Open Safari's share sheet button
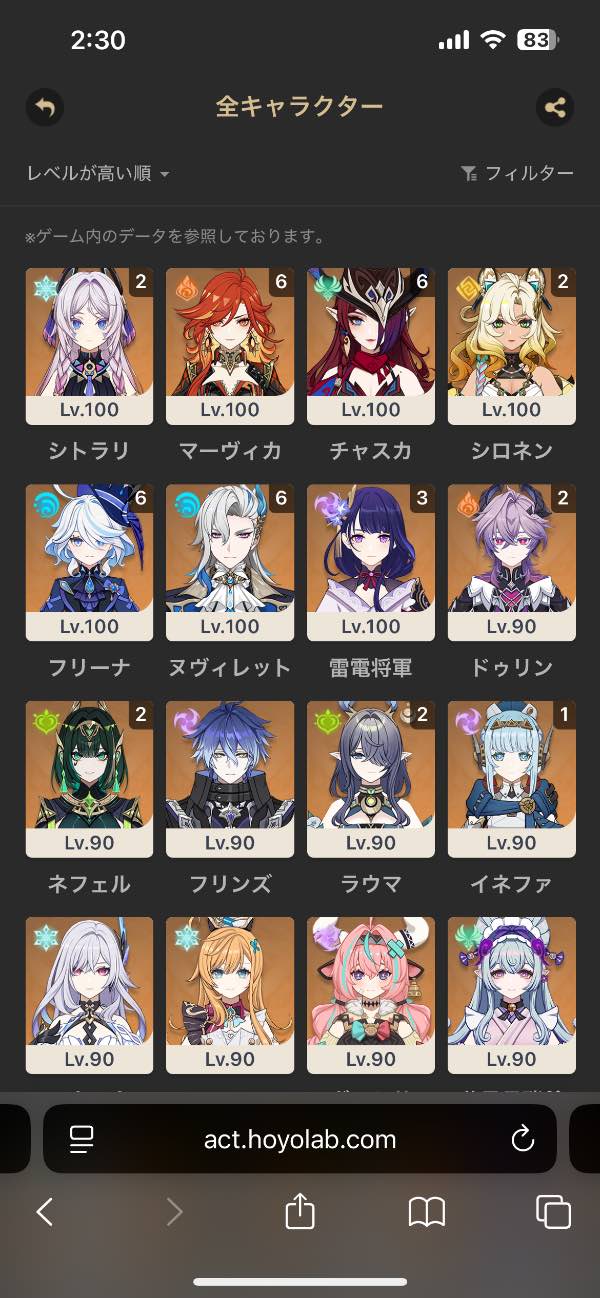The height and width of the screenshot is (1298, 600). pyautogui.click(x=300, y=1213)
